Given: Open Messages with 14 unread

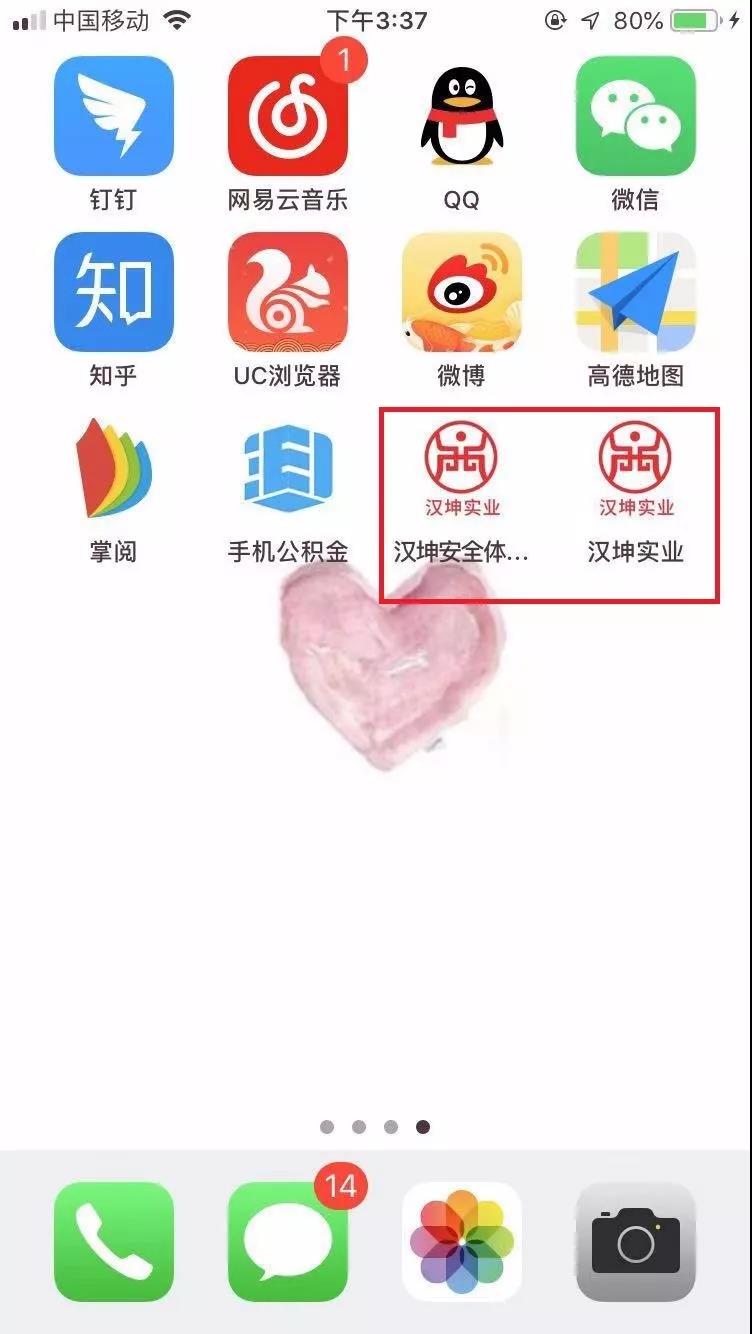Looking at the screenshot, I should click(288, 1241).
